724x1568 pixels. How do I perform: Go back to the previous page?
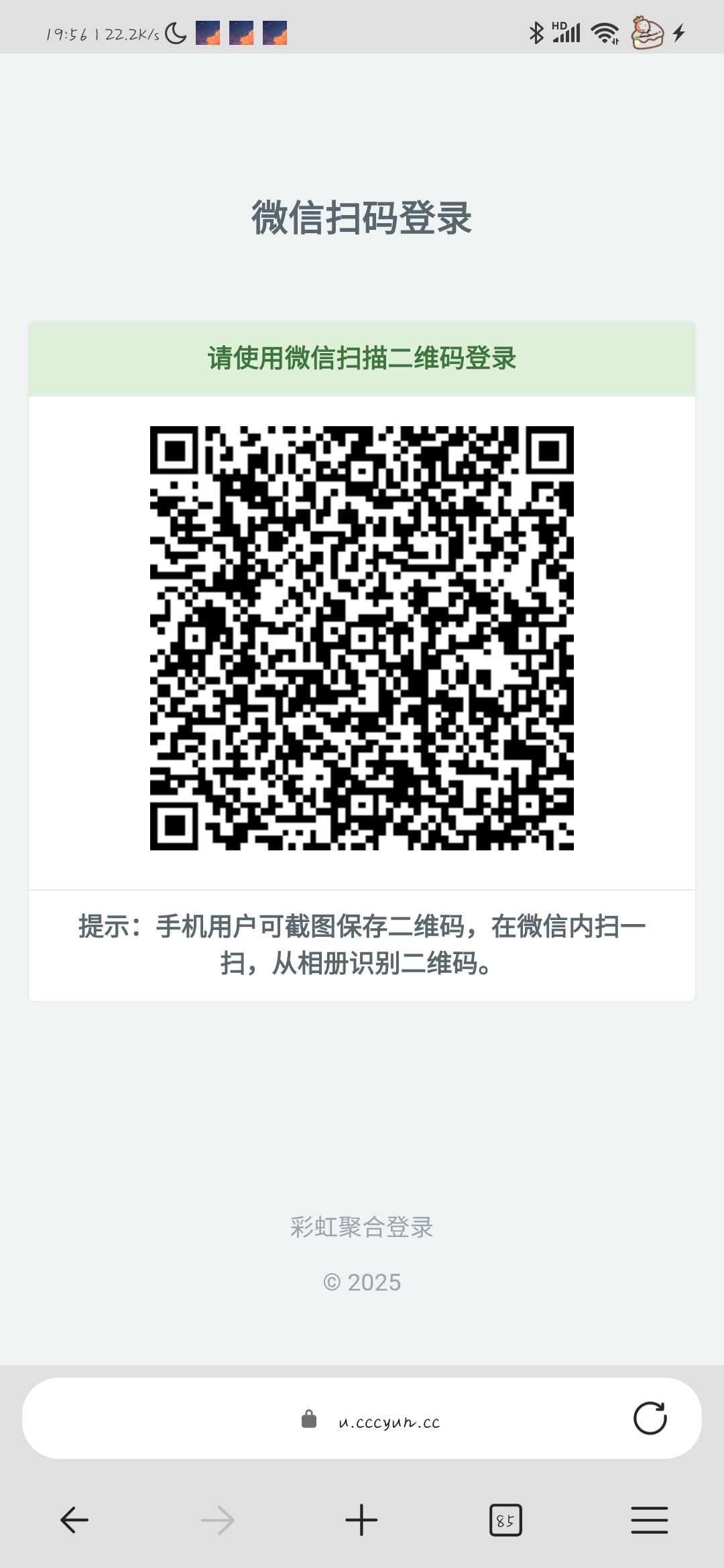tap(74, 1520)
